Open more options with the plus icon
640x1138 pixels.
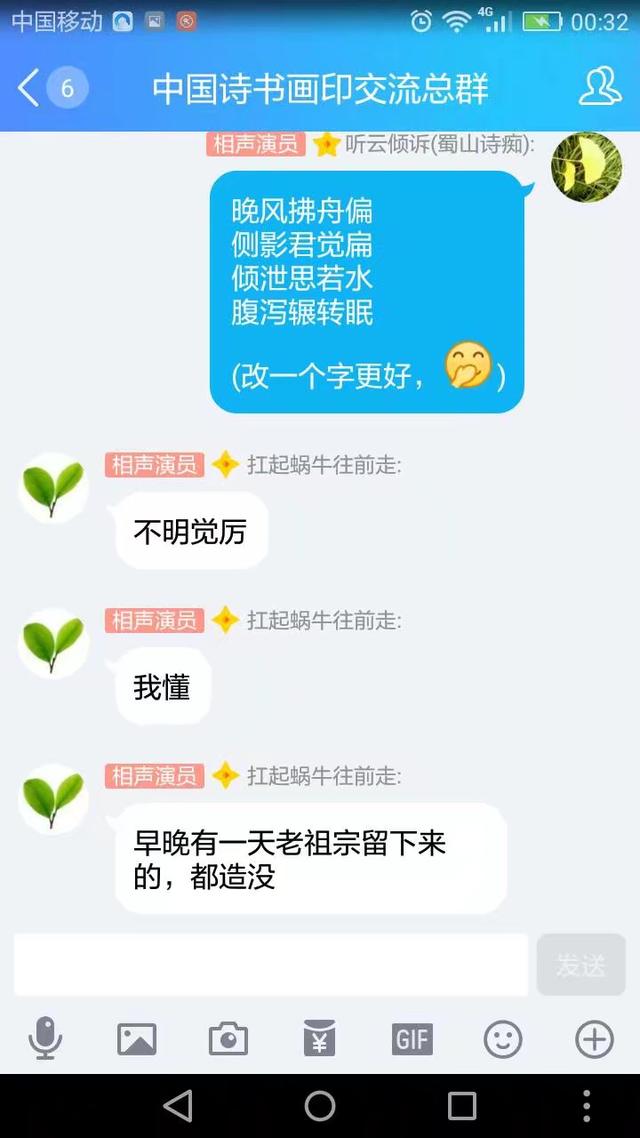594,1040
